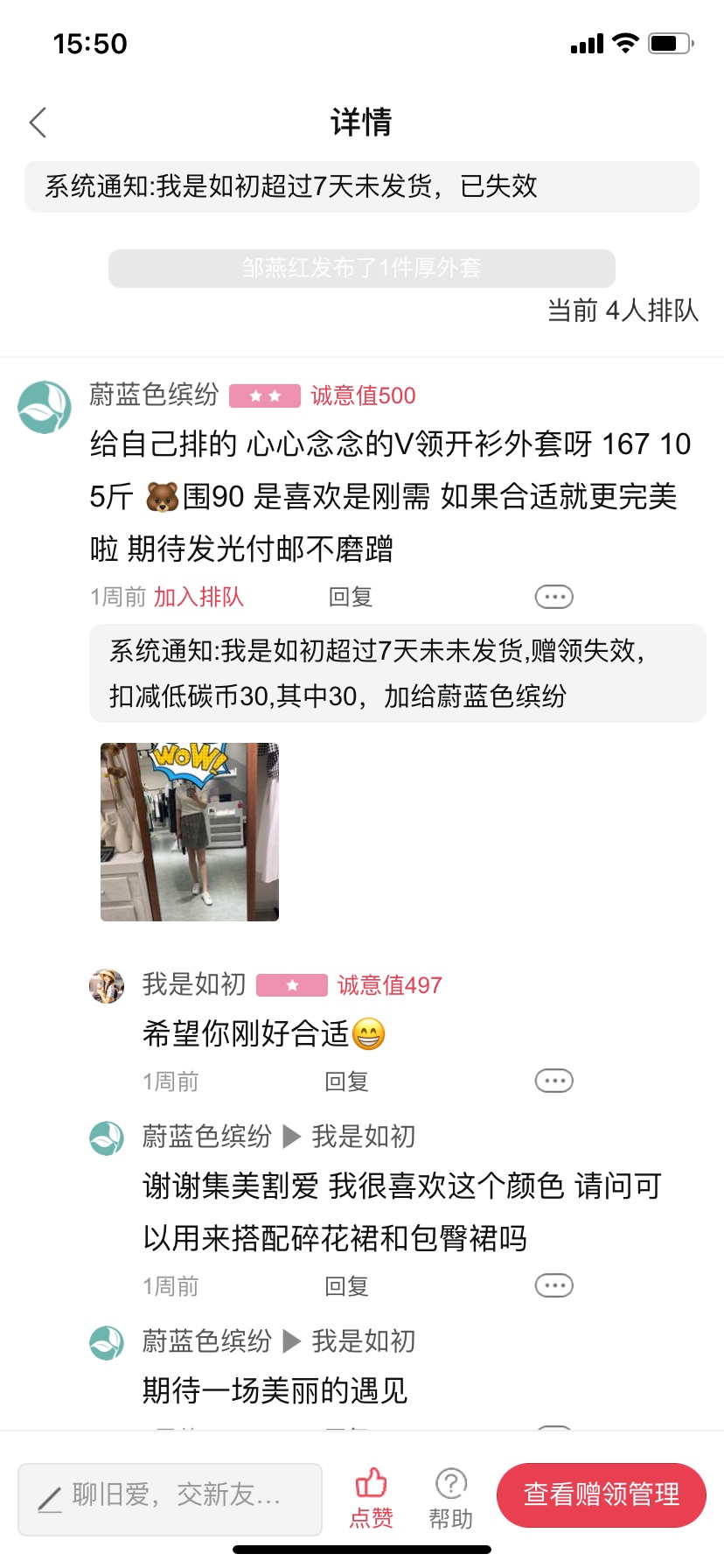Viewport: 724px width, 1568px height.
Task: Open 帮助 help
Action: [451, 1498]
